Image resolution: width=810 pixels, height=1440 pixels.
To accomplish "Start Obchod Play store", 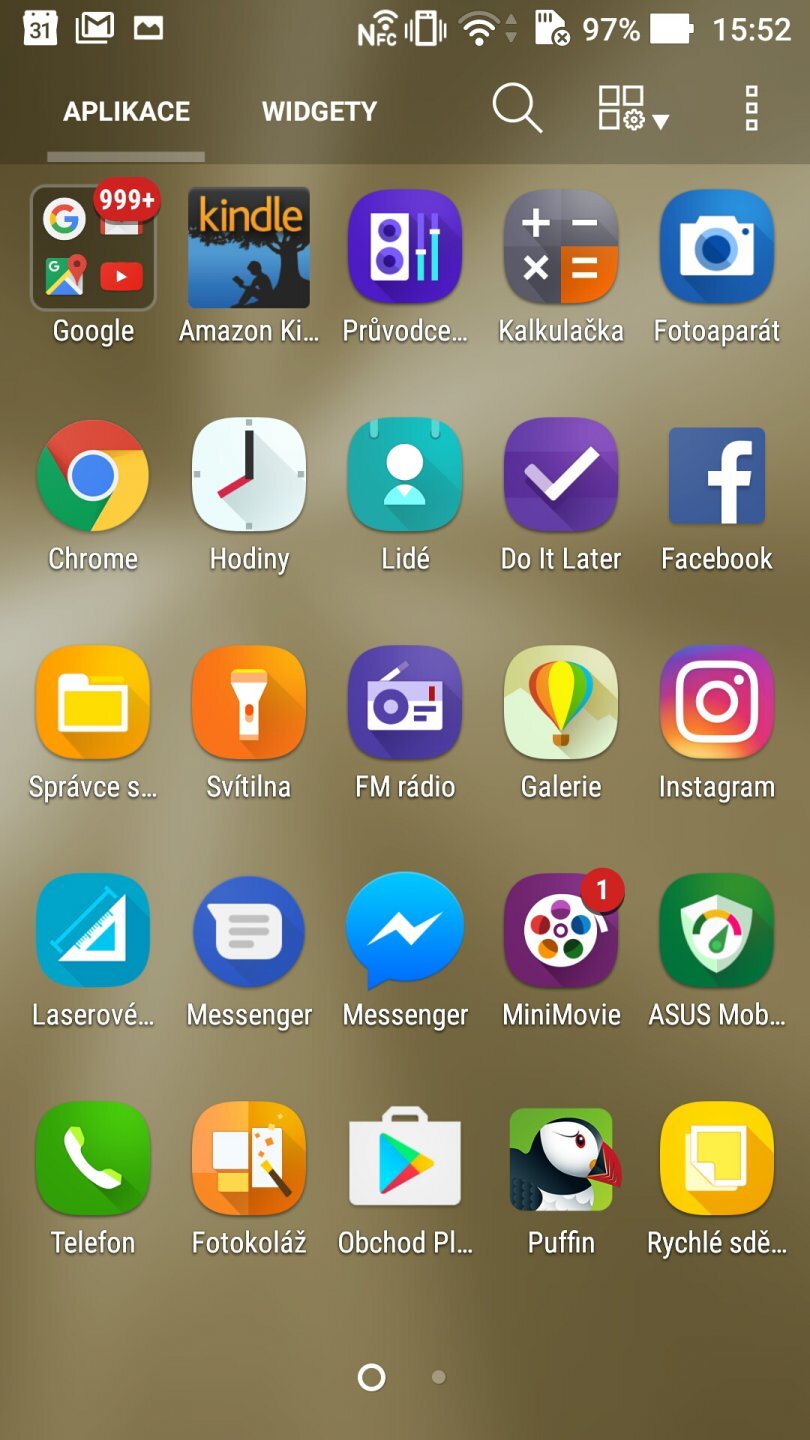I will coord(404,1158).
